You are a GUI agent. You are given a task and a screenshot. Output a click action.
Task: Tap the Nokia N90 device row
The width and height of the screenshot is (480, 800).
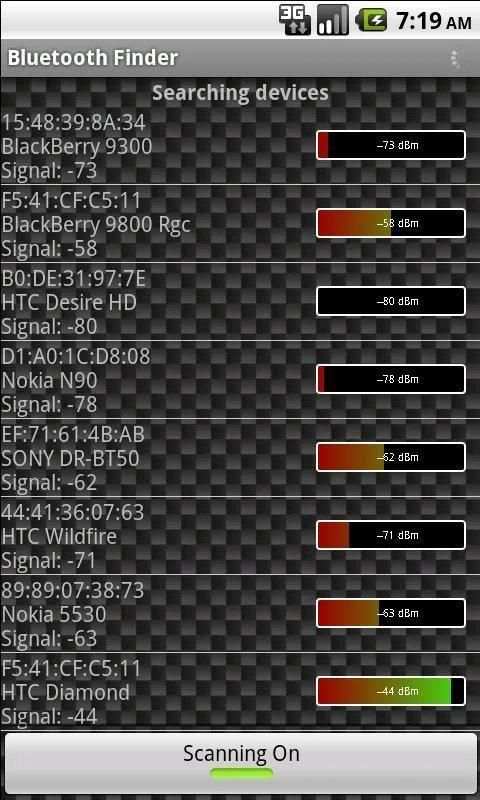coord(240,380)
